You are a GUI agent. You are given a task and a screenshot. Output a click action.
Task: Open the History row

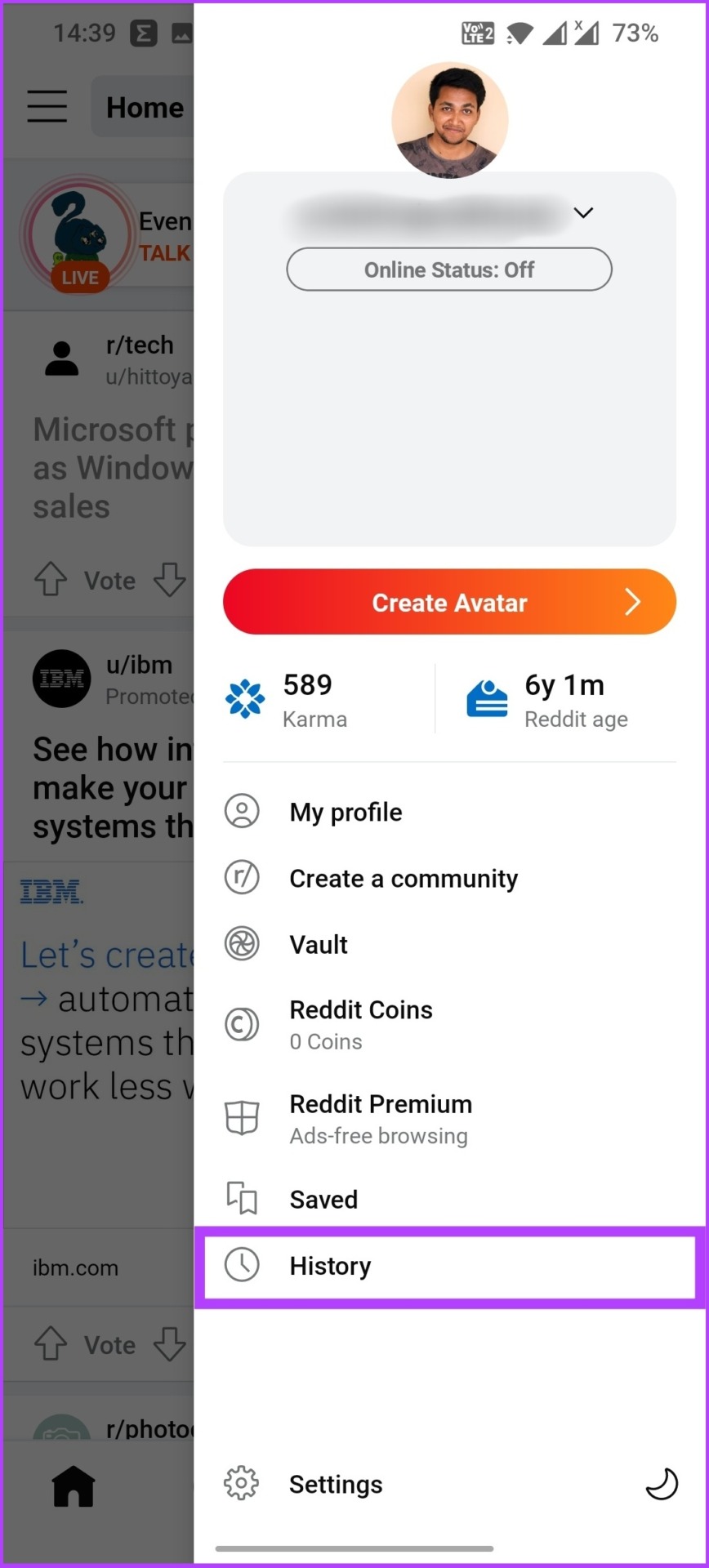[x=449, y=1266]
